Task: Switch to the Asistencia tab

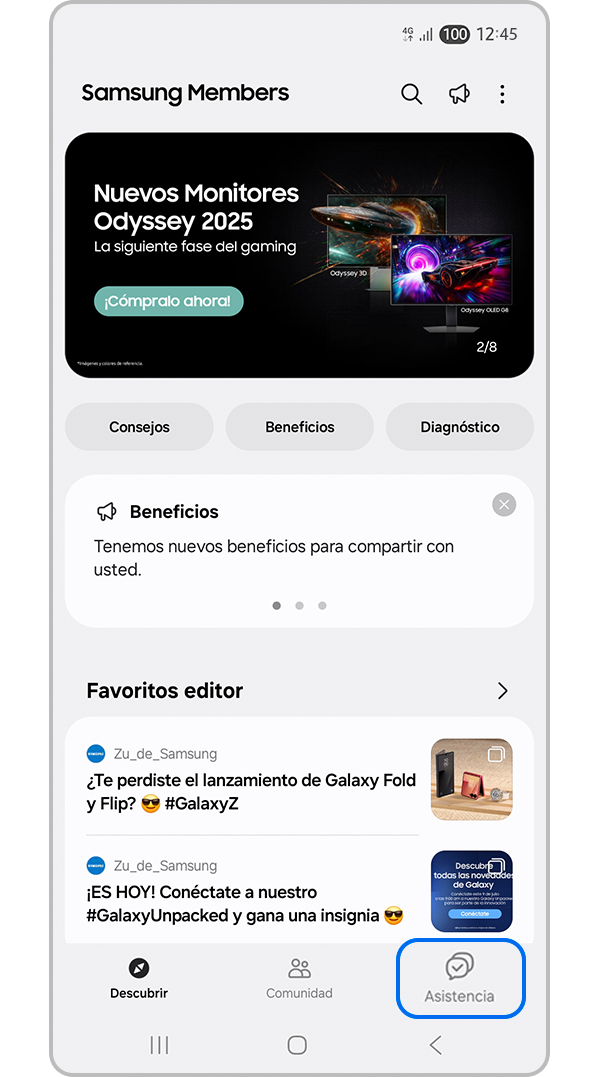Action: 460,979
